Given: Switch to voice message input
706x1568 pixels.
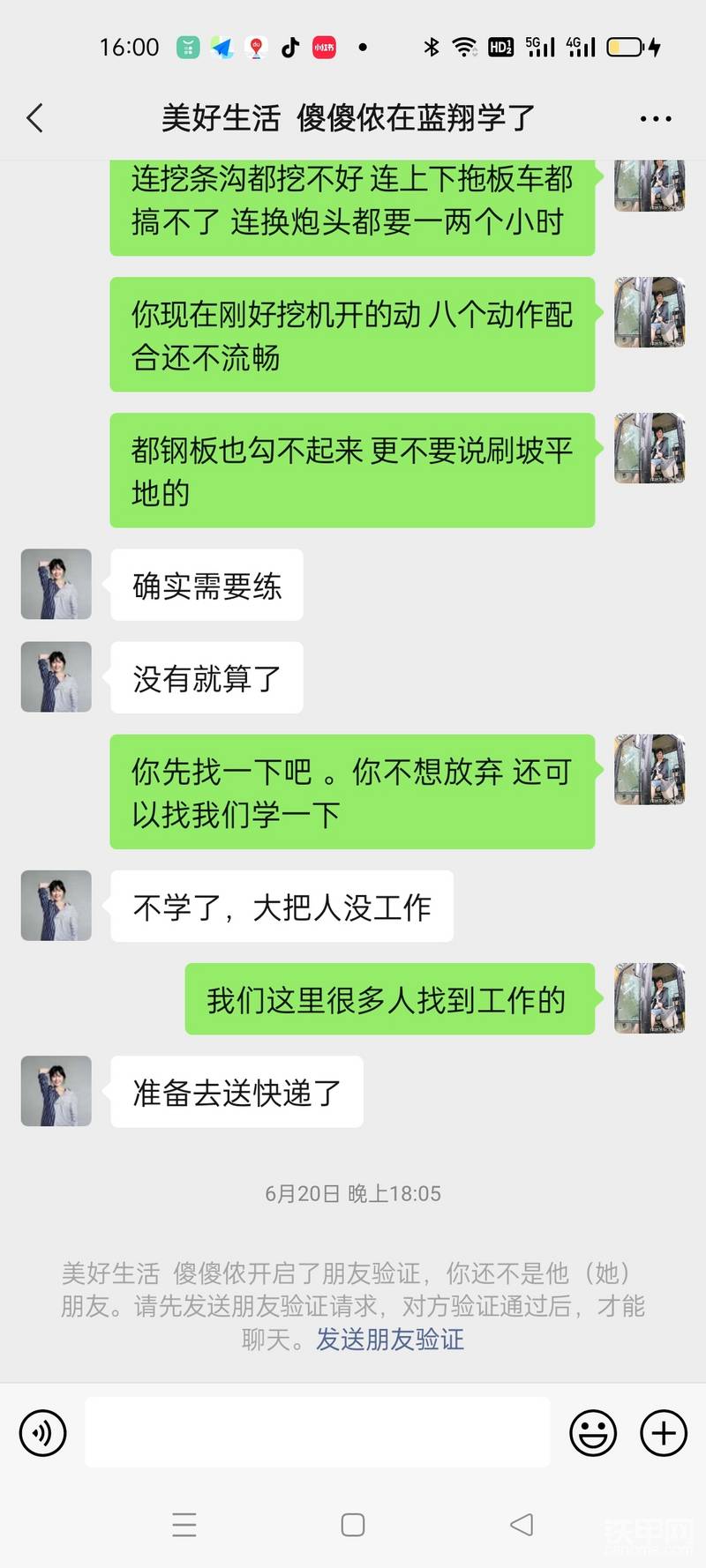Looking at the screenshot, I should (x=42, y=1432).
